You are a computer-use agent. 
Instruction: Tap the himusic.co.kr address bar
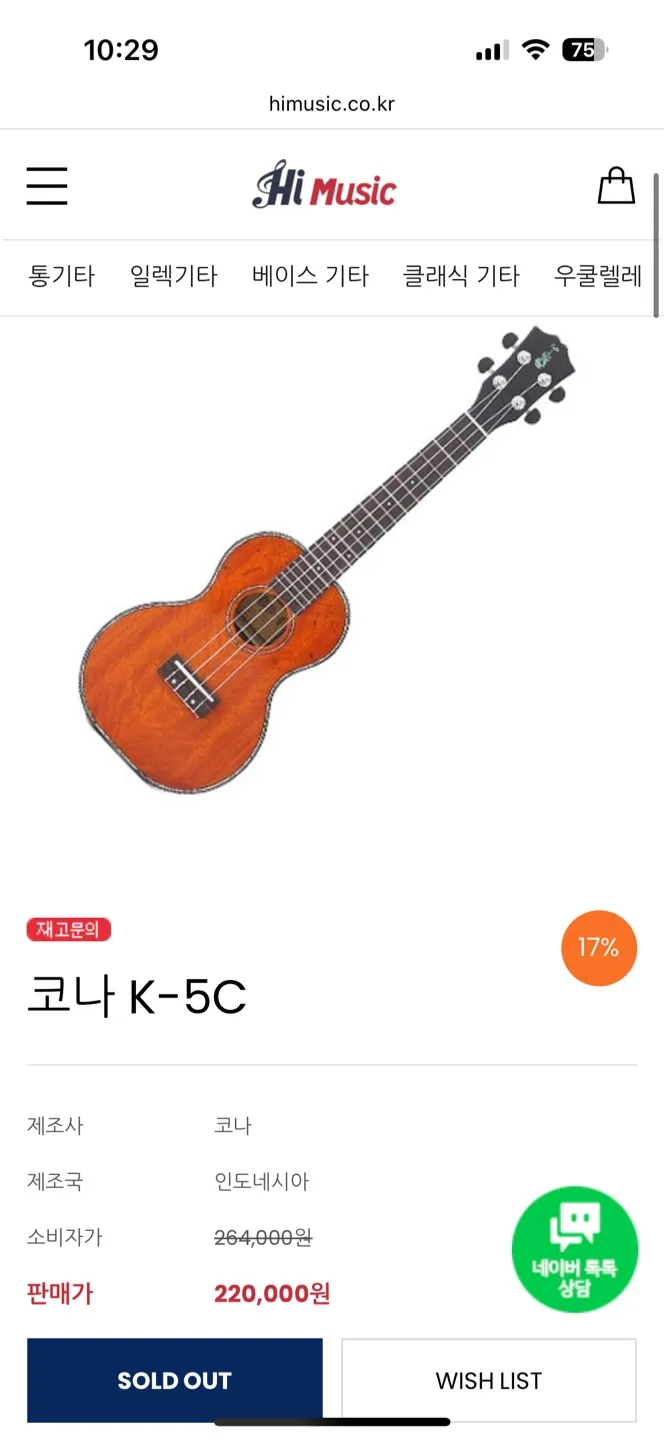[332, 104]
